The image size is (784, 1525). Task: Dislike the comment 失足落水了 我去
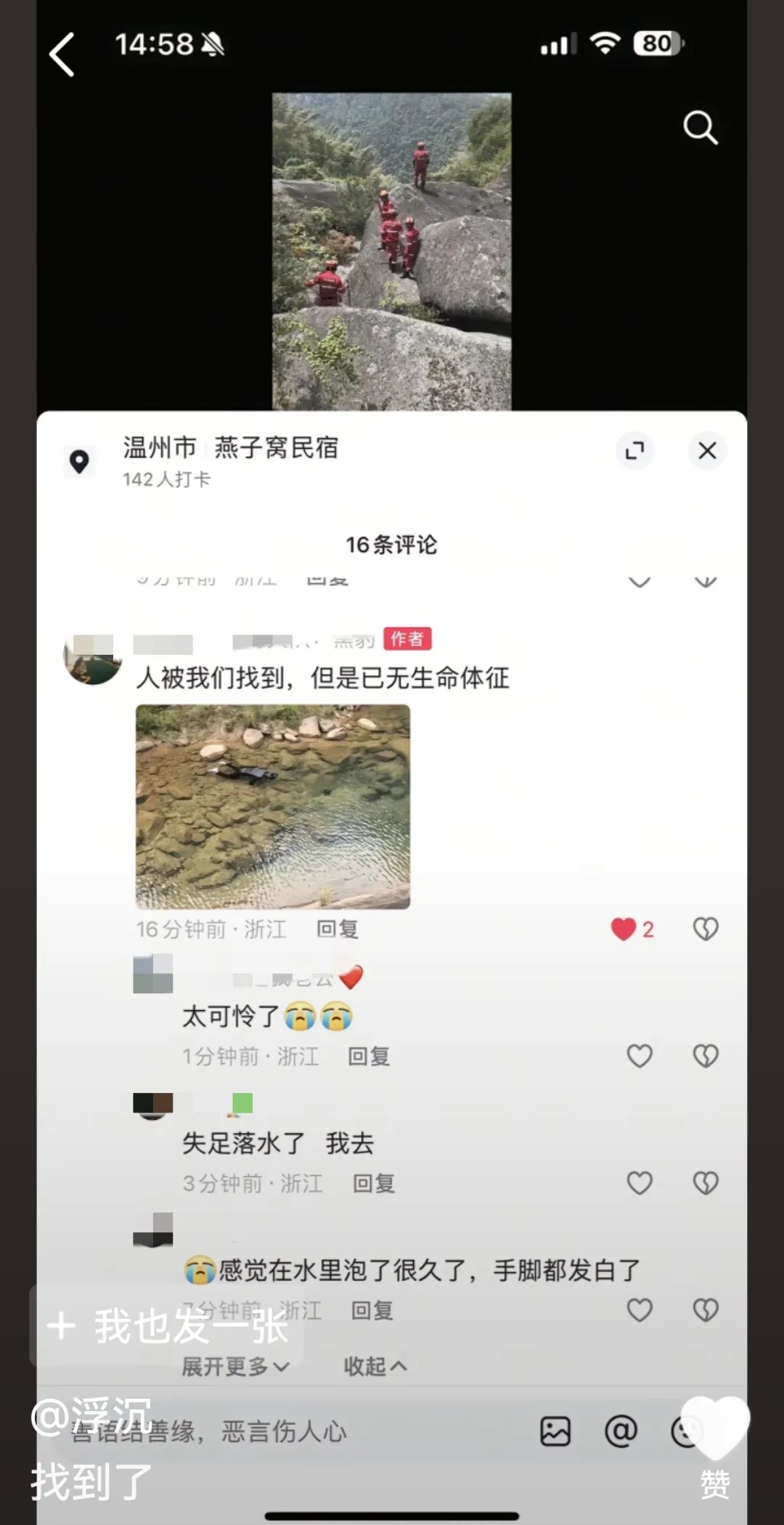(706, 1183)
